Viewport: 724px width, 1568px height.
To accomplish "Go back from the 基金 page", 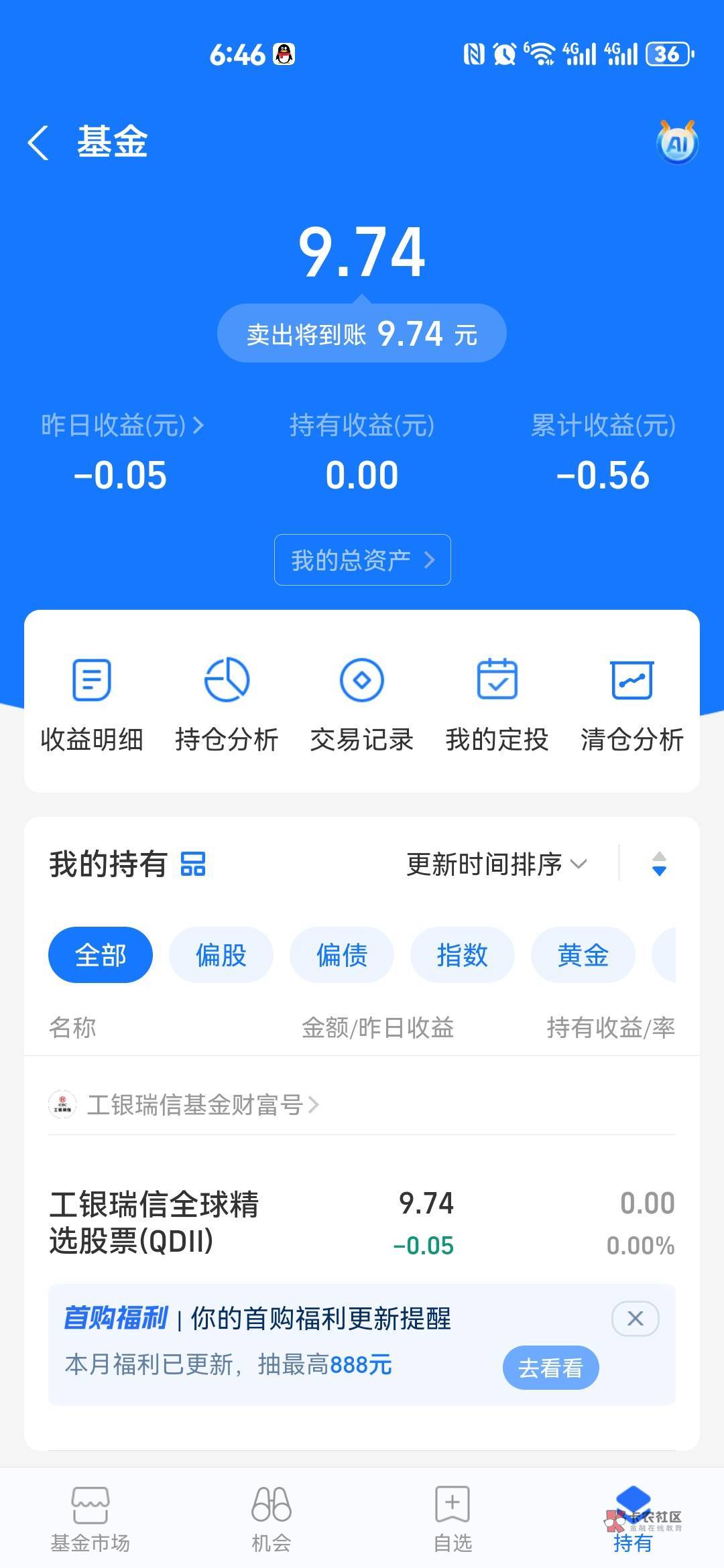I will click(38, 143).
